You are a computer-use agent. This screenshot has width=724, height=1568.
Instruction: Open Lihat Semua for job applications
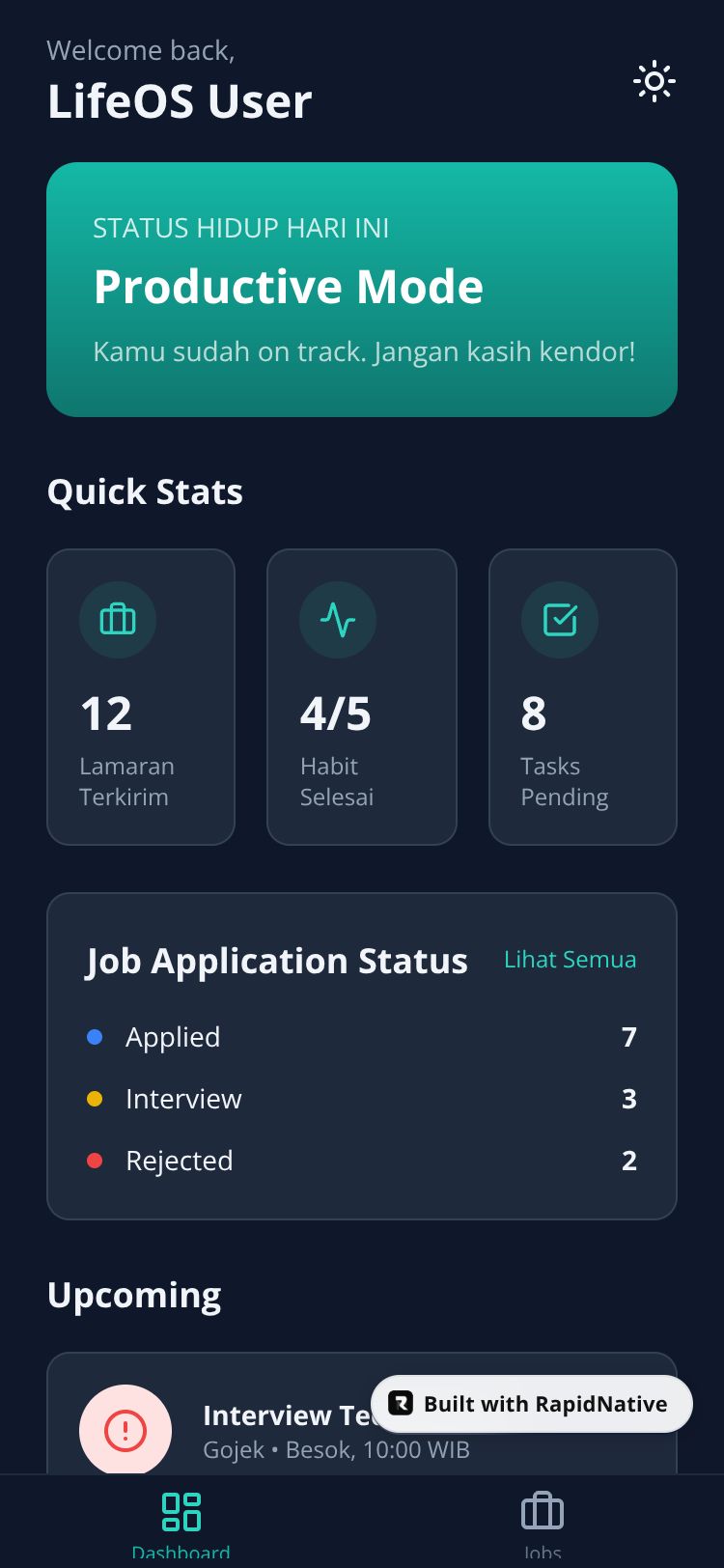570,960
